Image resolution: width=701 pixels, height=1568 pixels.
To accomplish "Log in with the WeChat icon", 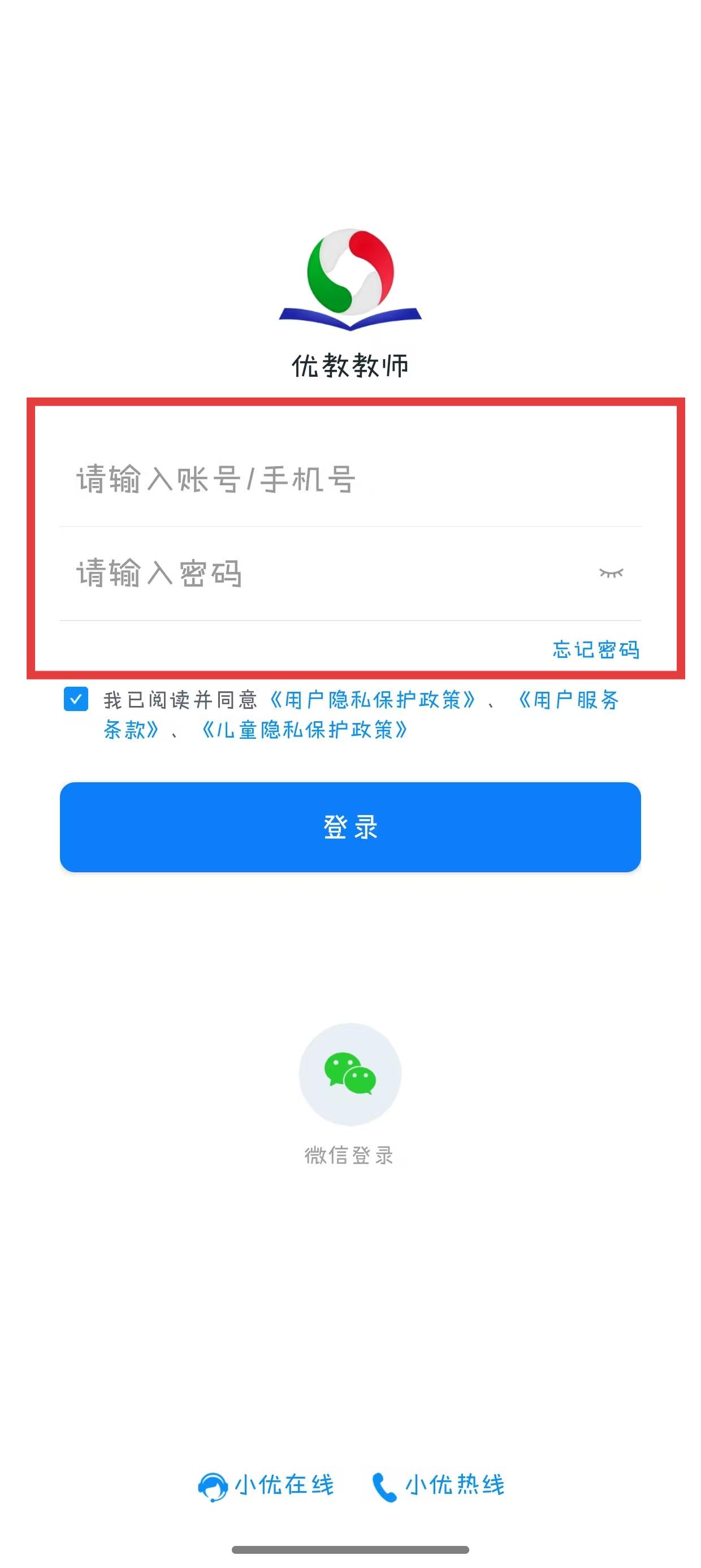I will pyautogui.click(x=350, y=1074).
